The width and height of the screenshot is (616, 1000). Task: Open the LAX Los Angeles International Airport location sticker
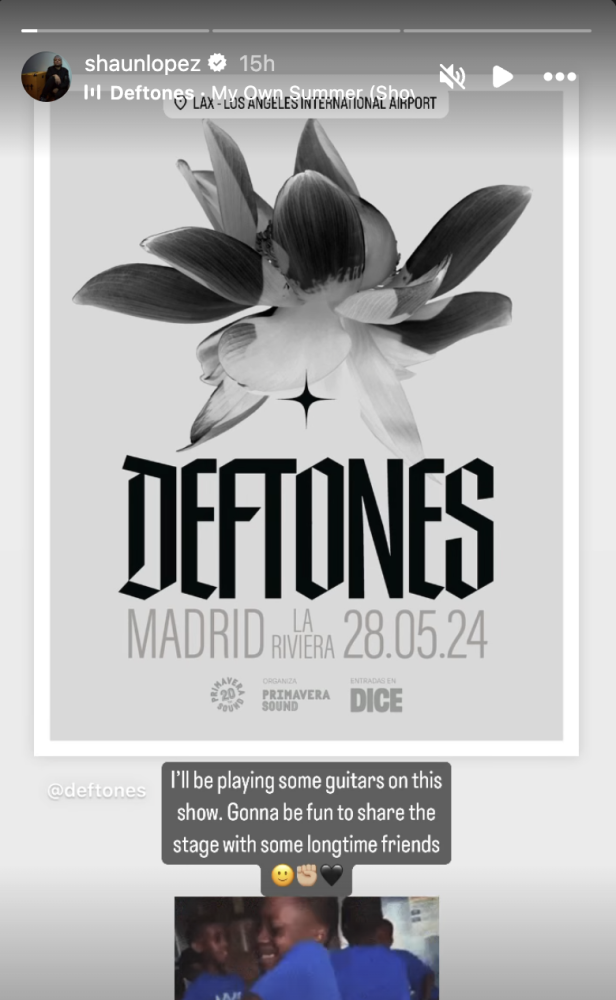[305, 103]
